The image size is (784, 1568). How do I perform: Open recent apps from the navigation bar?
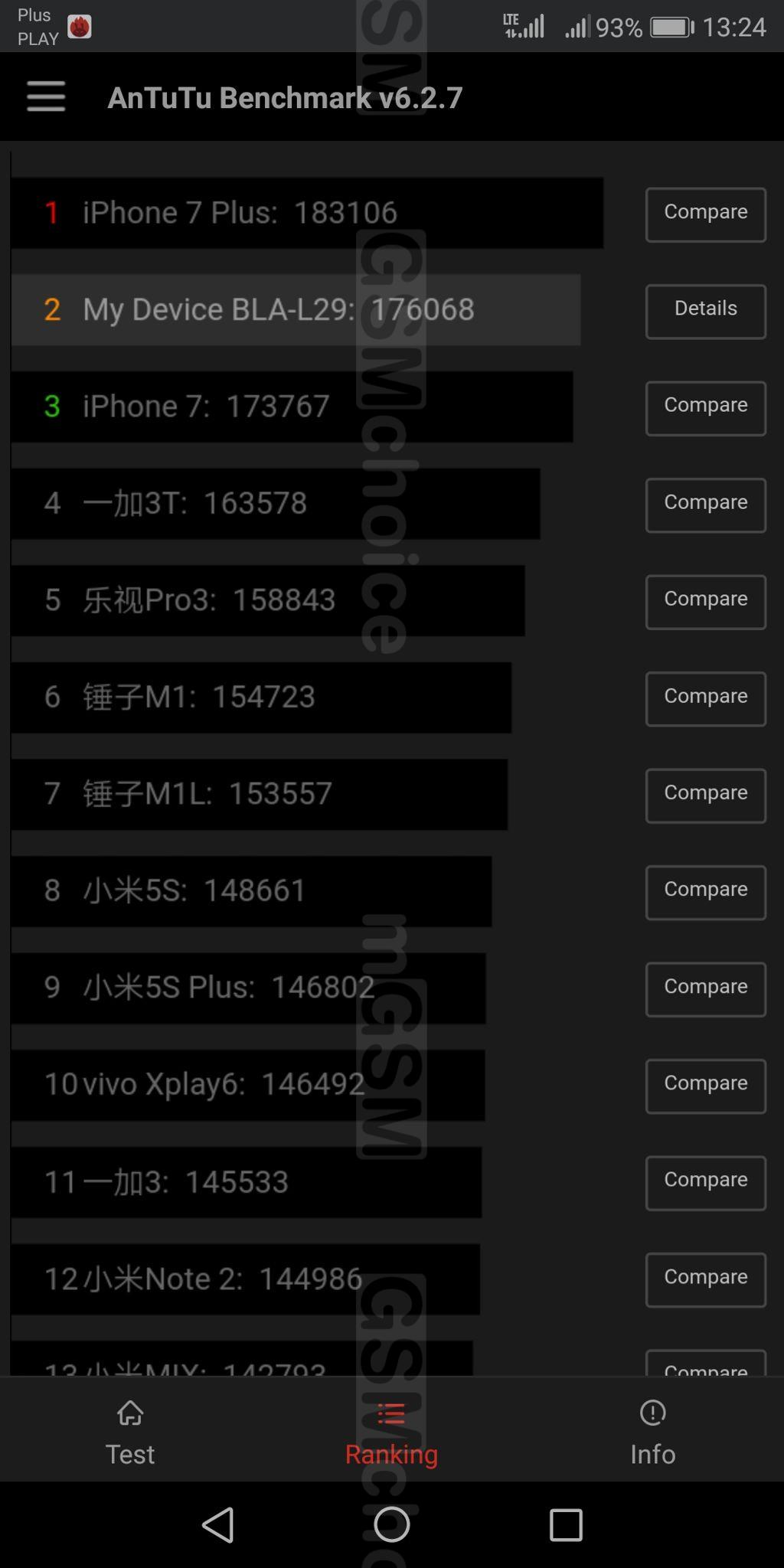(566, 1524)
